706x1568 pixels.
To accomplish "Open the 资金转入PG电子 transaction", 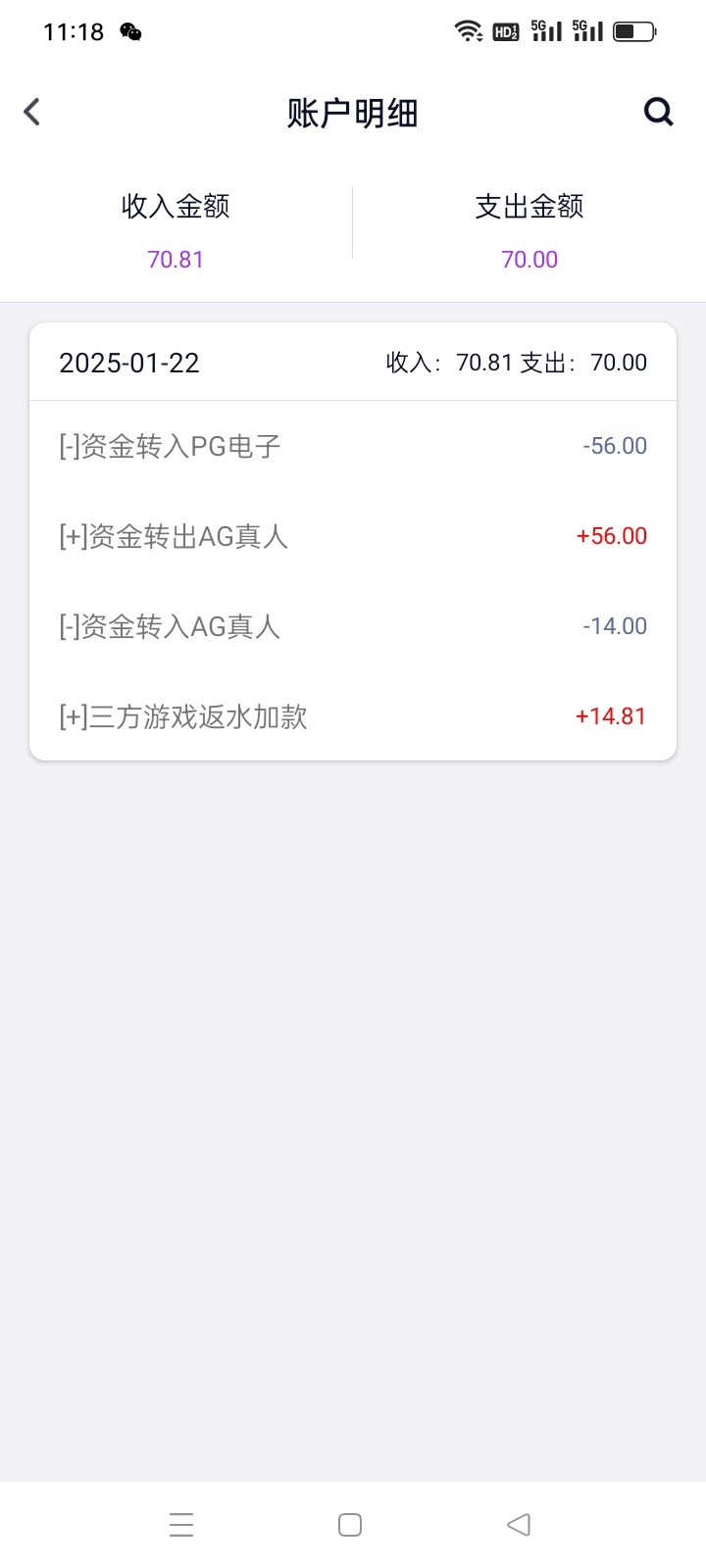I will (x=352, y=446).
